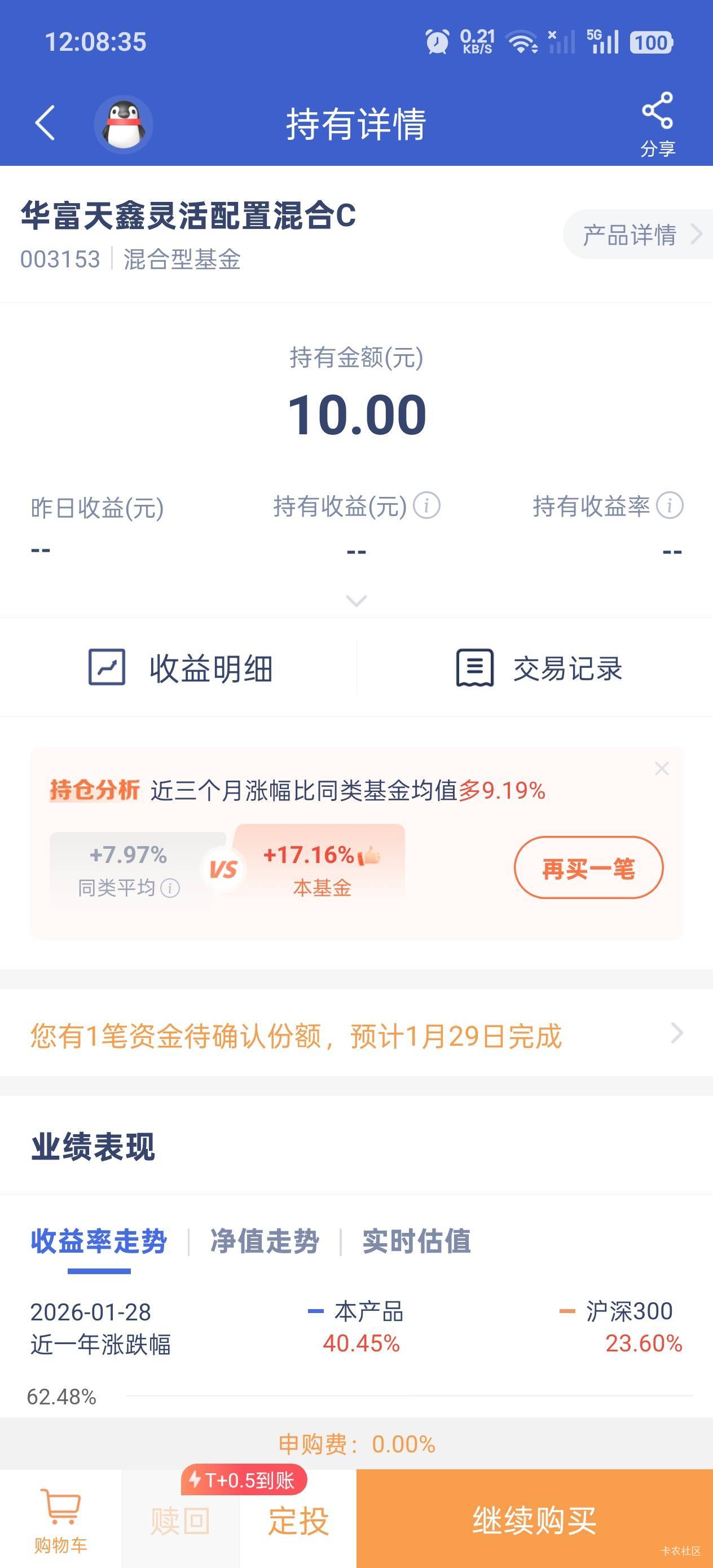The height and width of the screenshot is (1568, 713).
Task: Open the 购物车 shopping cart
Action: pyautogui.click(x=61, y=1519)
